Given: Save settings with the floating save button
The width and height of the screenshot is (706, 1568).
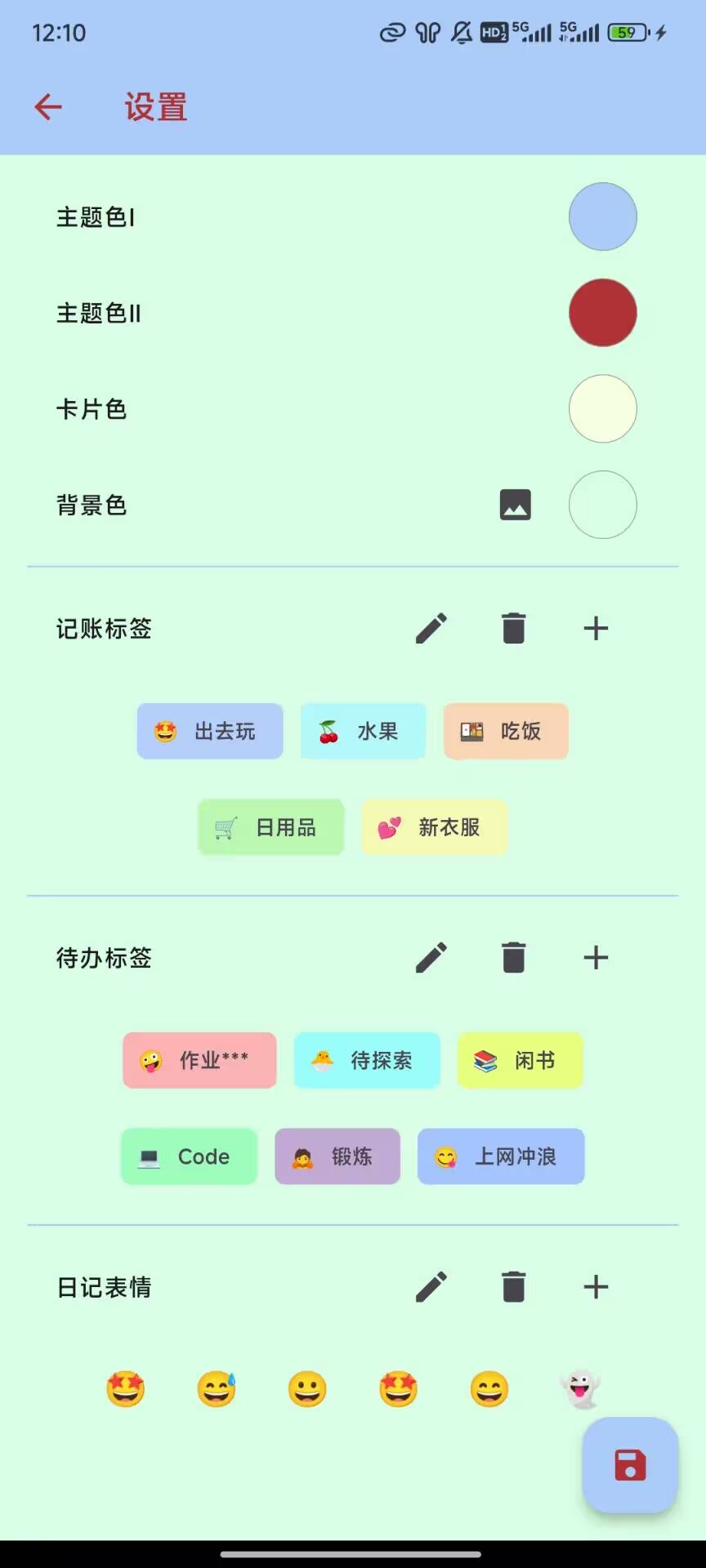Looking at the screenshot, I should pos(630,1465).
